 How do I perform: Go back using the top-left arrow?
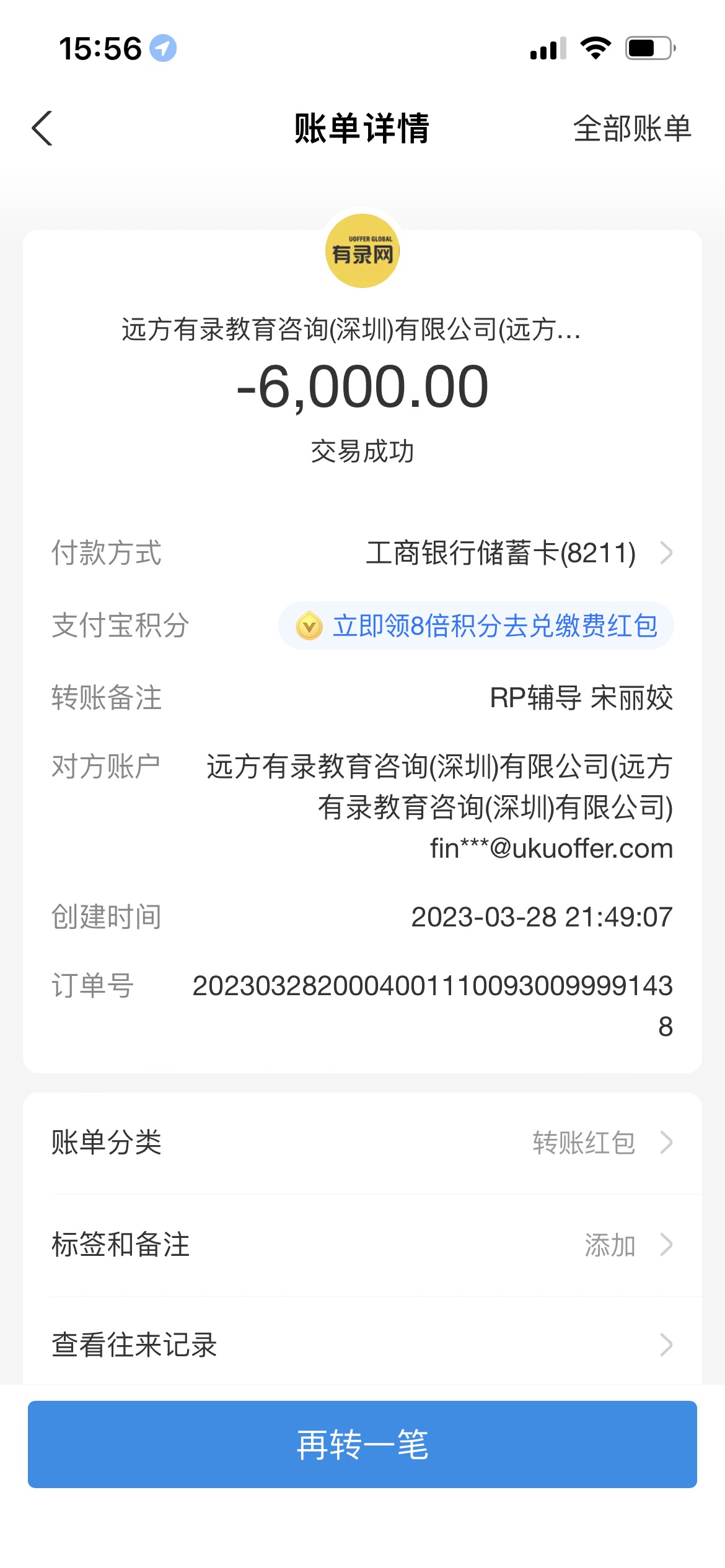click(x=42, y=129)
